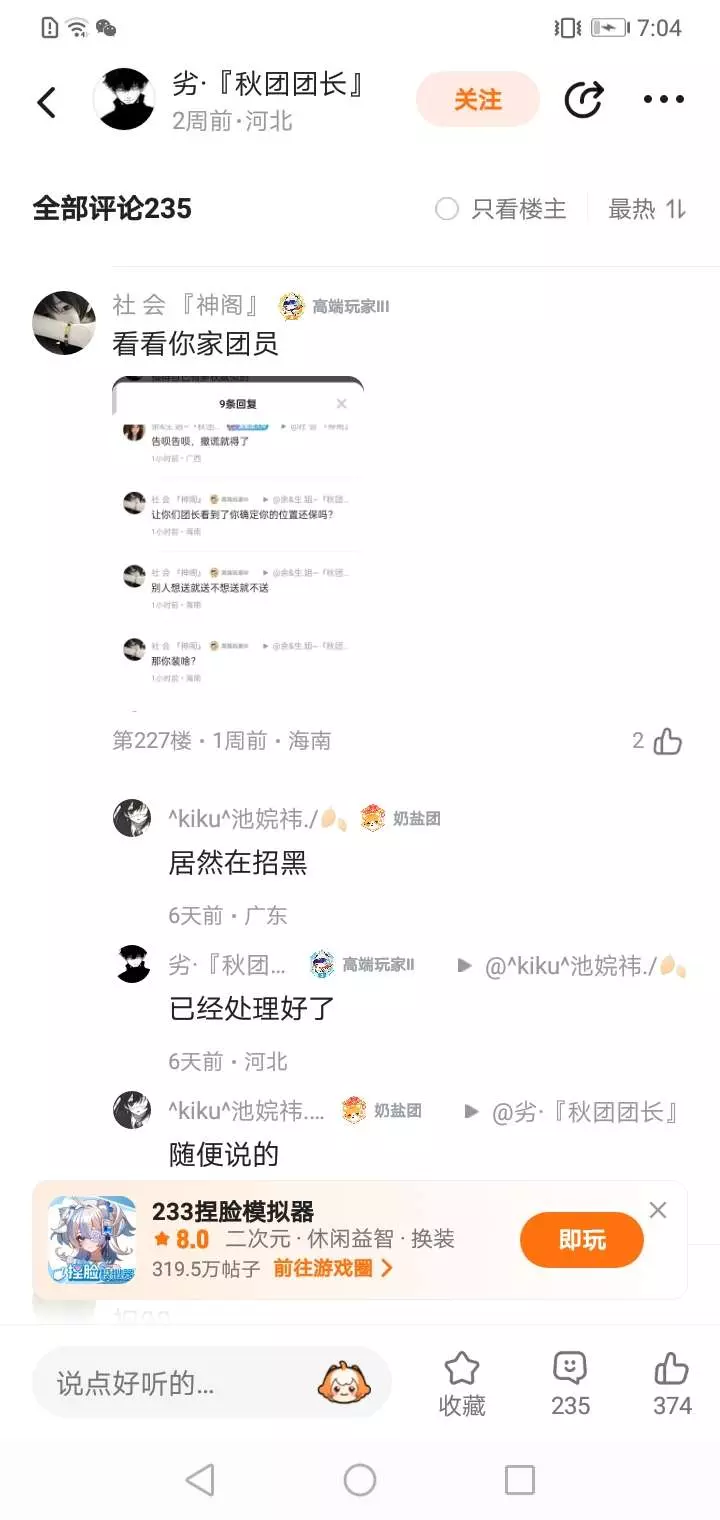
Task: Change comment sorting via 最热
Action: (647, 209)
